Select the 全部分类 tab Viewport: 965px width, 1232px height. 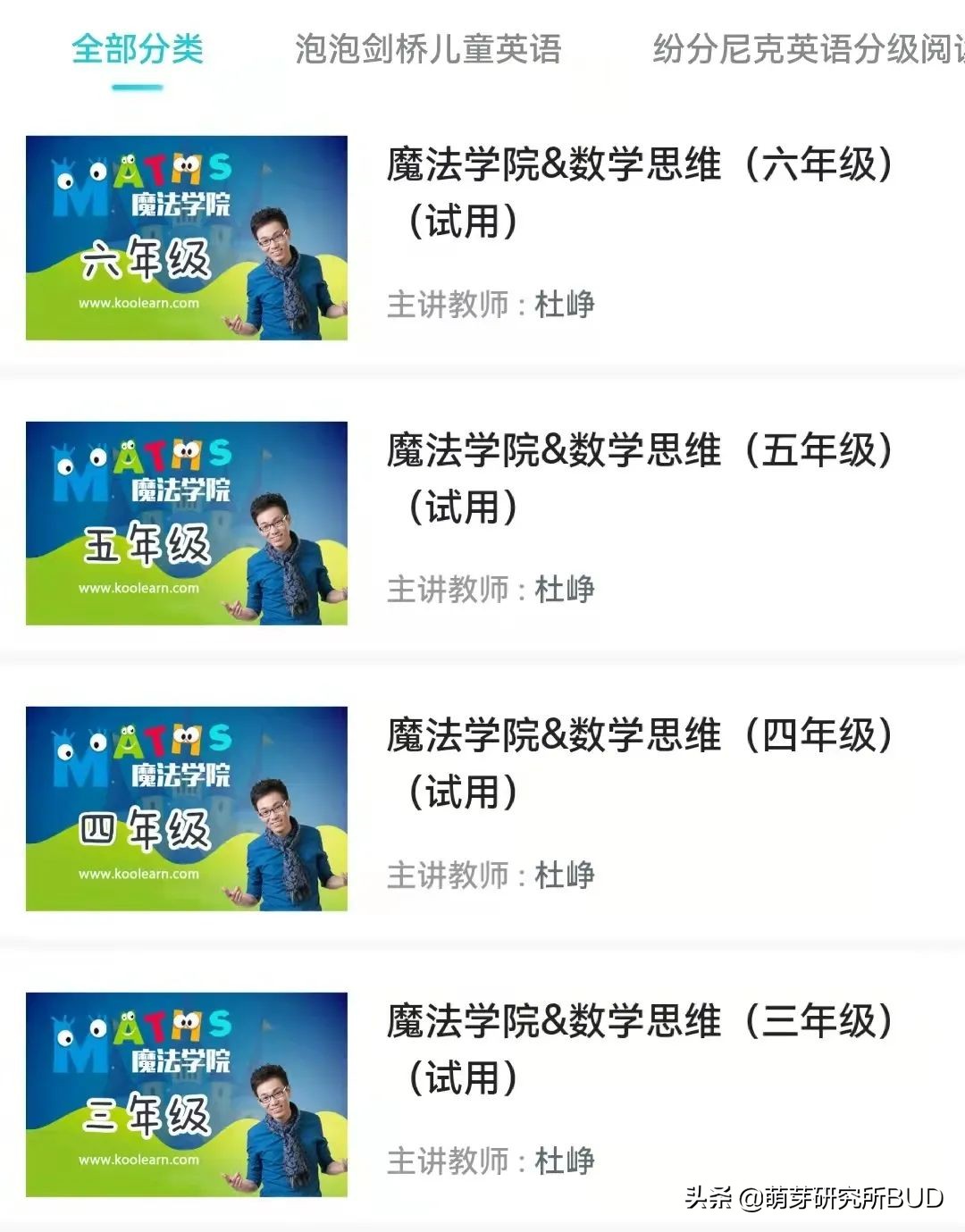[x=138, y=52]
